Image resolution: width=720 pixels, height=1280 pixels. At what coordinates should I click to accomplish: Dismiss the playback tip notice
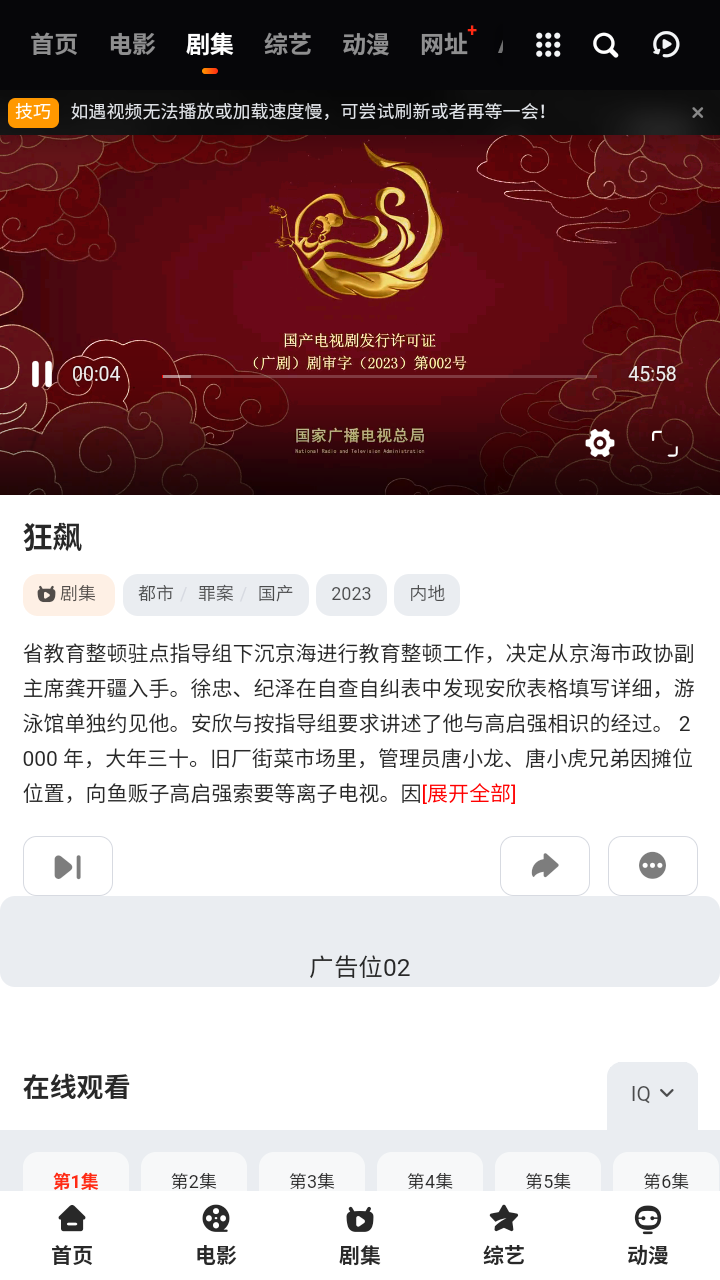point(697,112)
